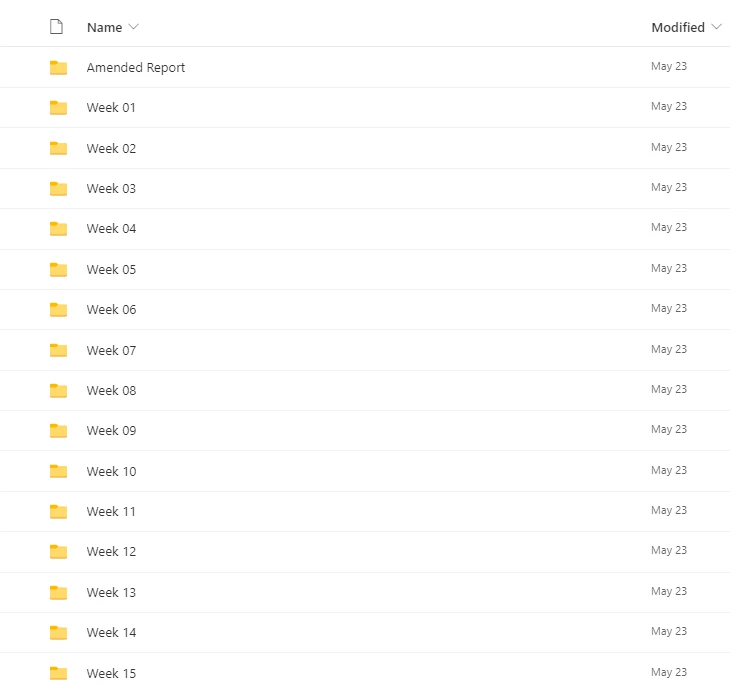The width and height of the screenshot is (730, 688).
Task: Open the Week 11 folder
Action: pos(111,511)
